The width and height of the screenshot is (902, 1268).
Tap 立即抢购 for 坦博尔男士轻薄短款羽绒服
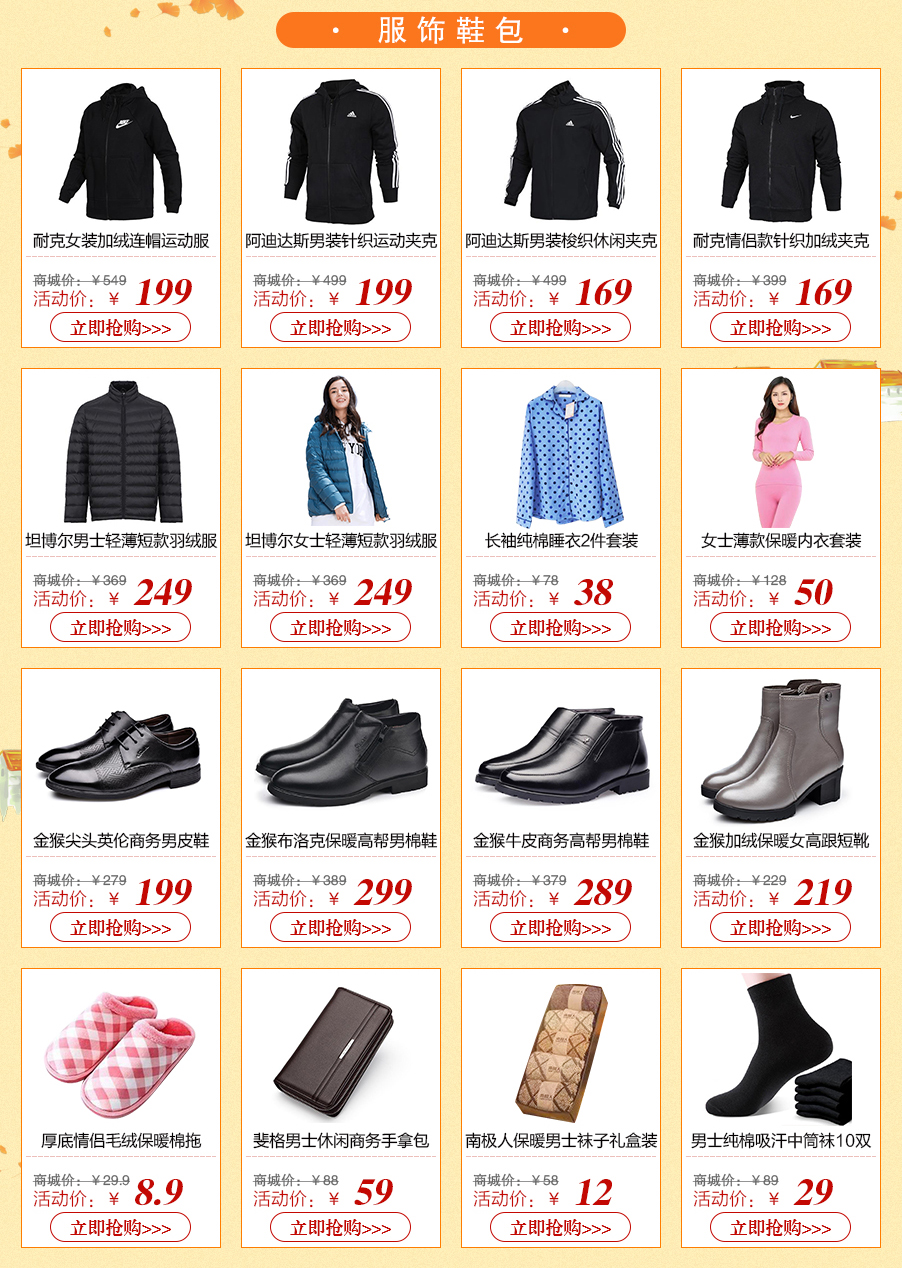[x=120, y=628]
